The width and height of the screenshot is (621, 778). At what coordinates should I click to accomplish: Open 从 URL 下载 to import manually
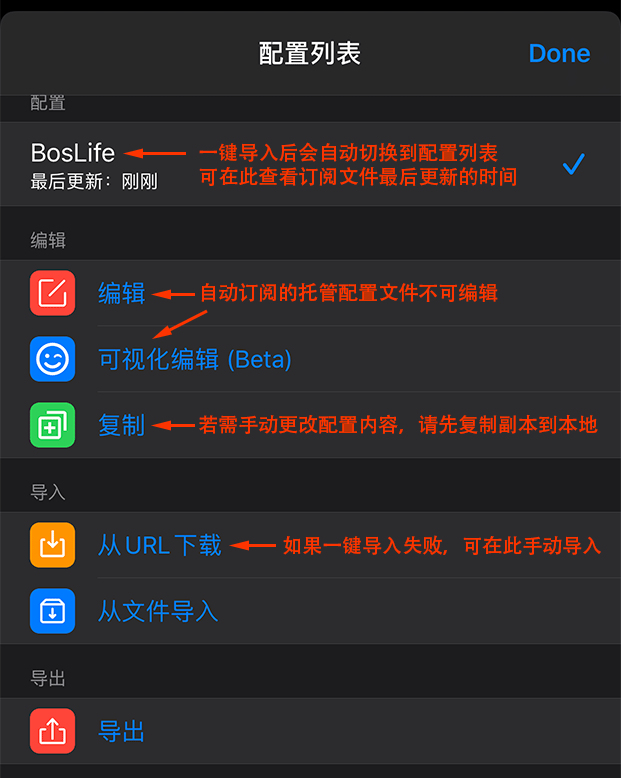(x=159, y=545)
